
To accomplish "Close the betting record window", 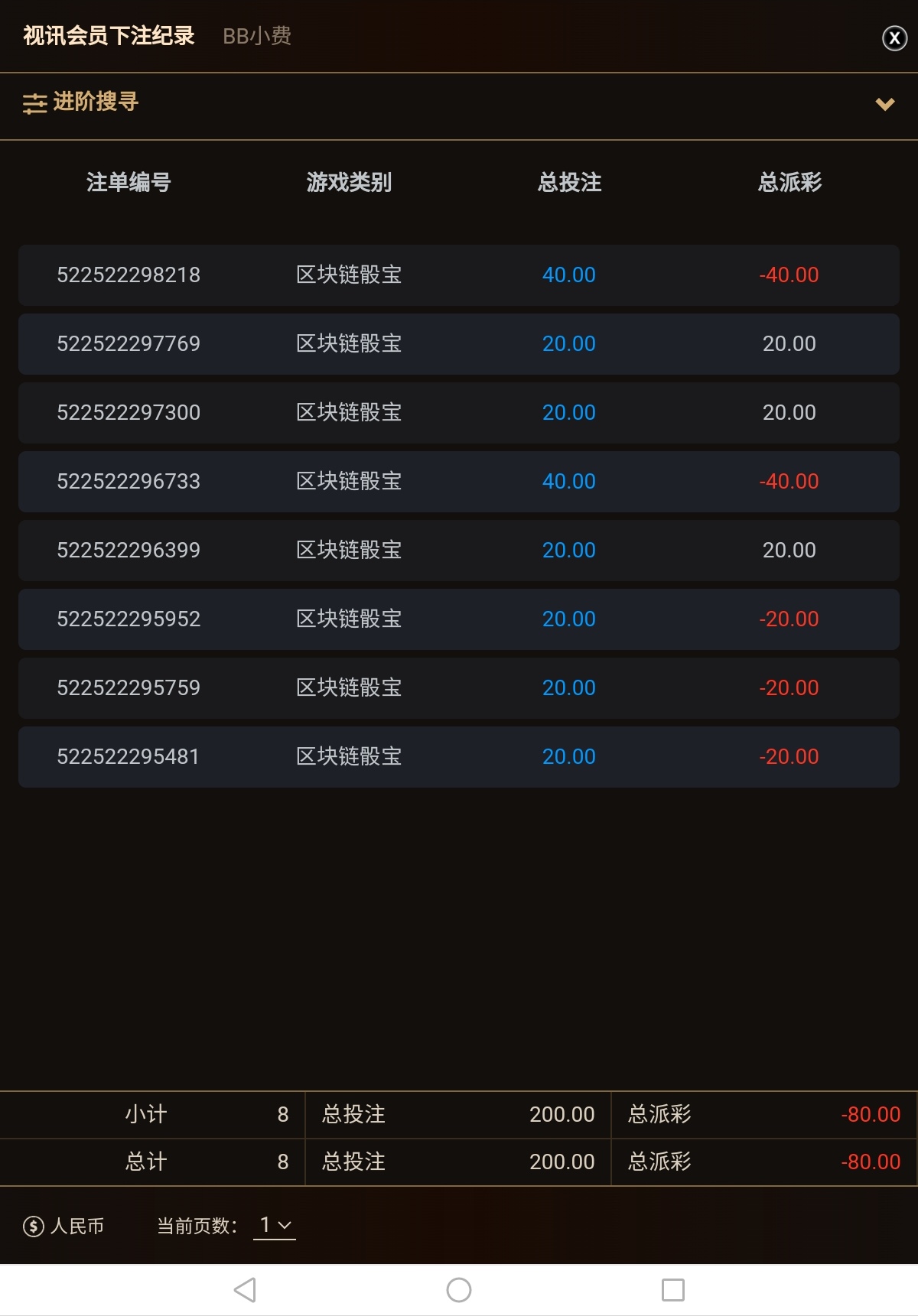I will point(894,37).
